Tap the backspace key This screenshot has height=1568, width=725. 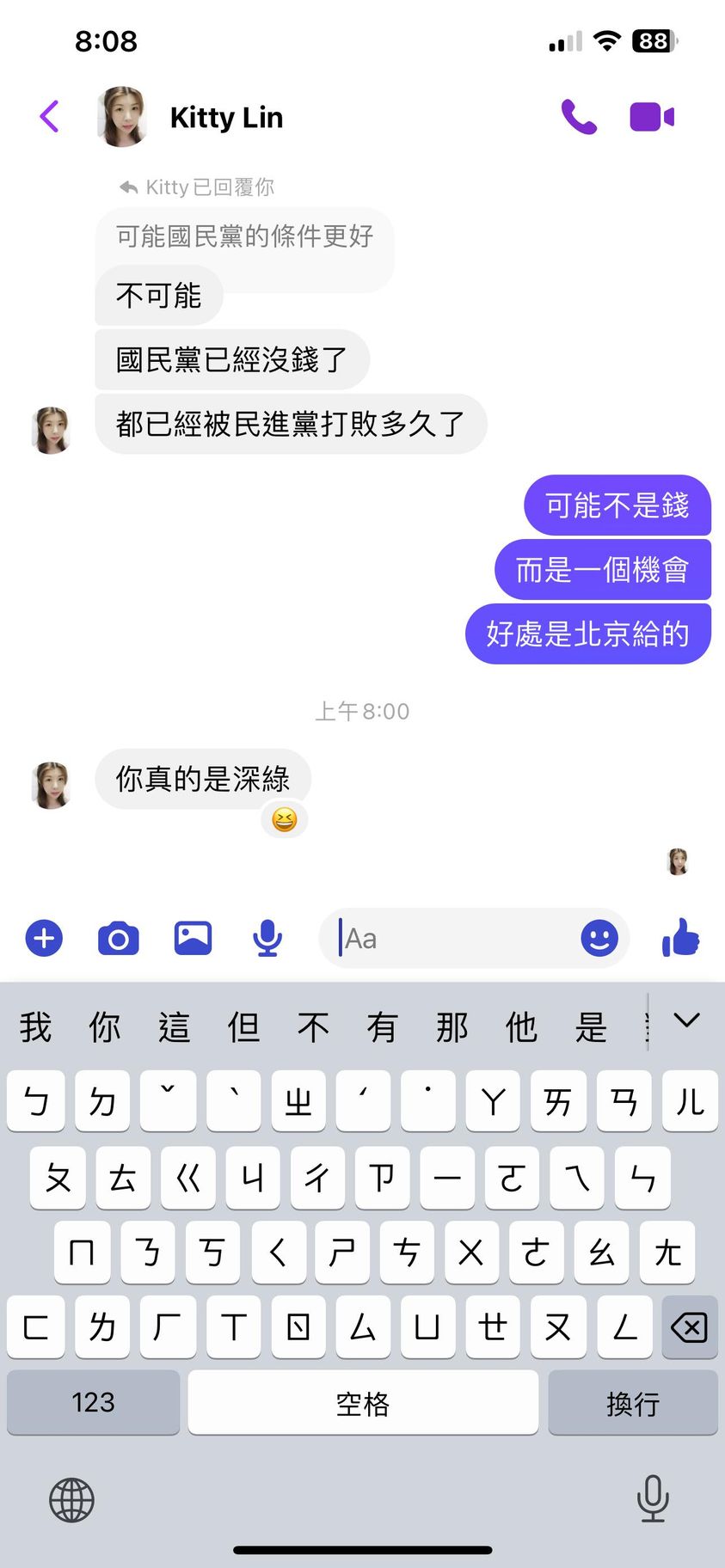[x=689, y=1327]
